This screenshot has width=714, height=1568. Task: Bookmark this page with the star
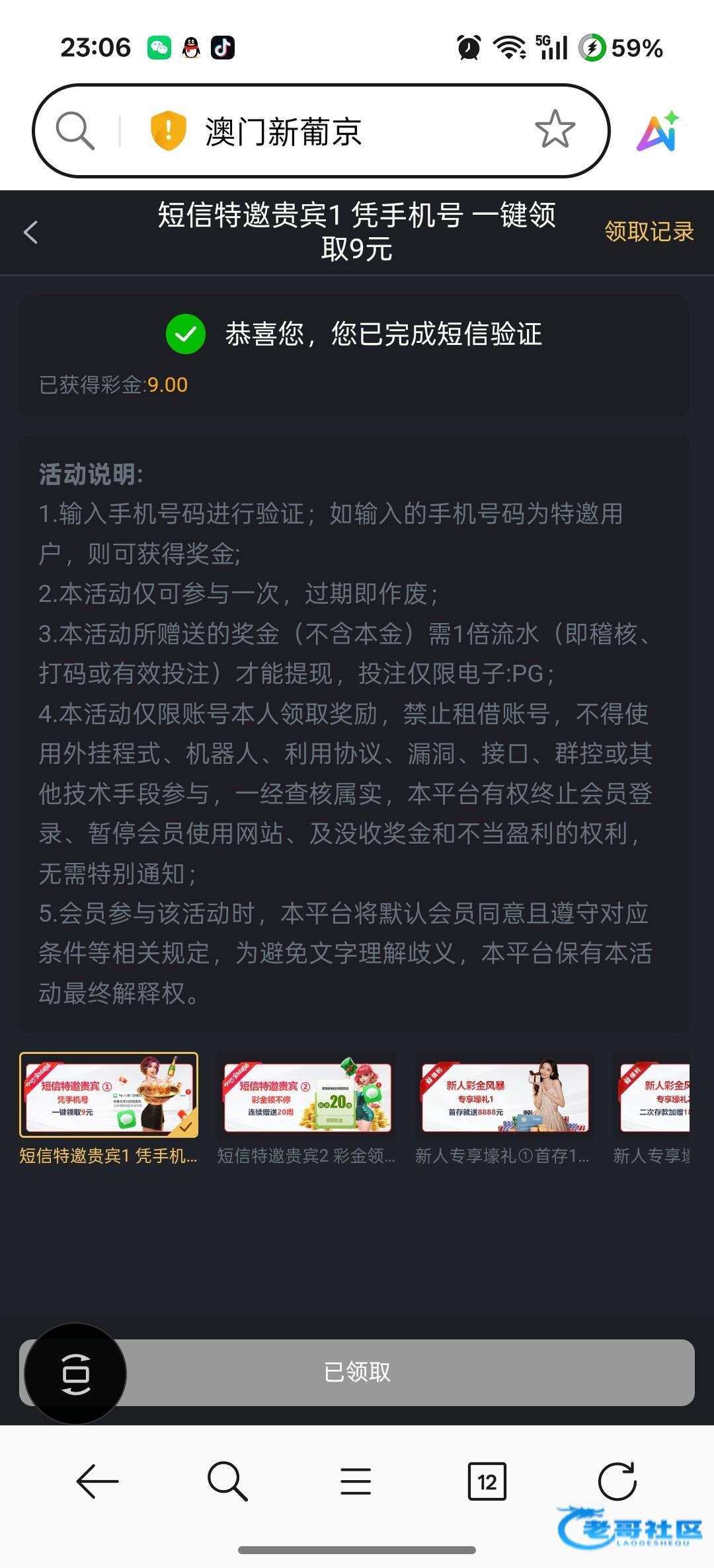[x=555, y=130]
